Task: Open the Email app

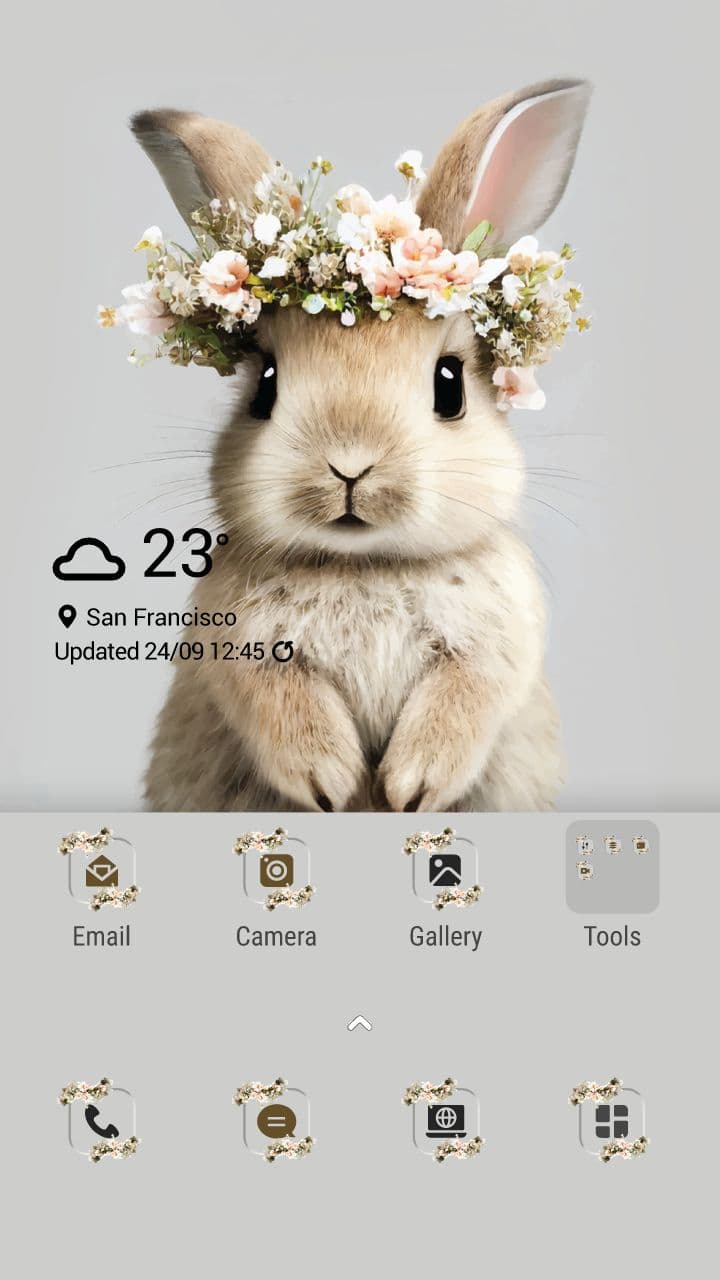Action: pos(101,870)
